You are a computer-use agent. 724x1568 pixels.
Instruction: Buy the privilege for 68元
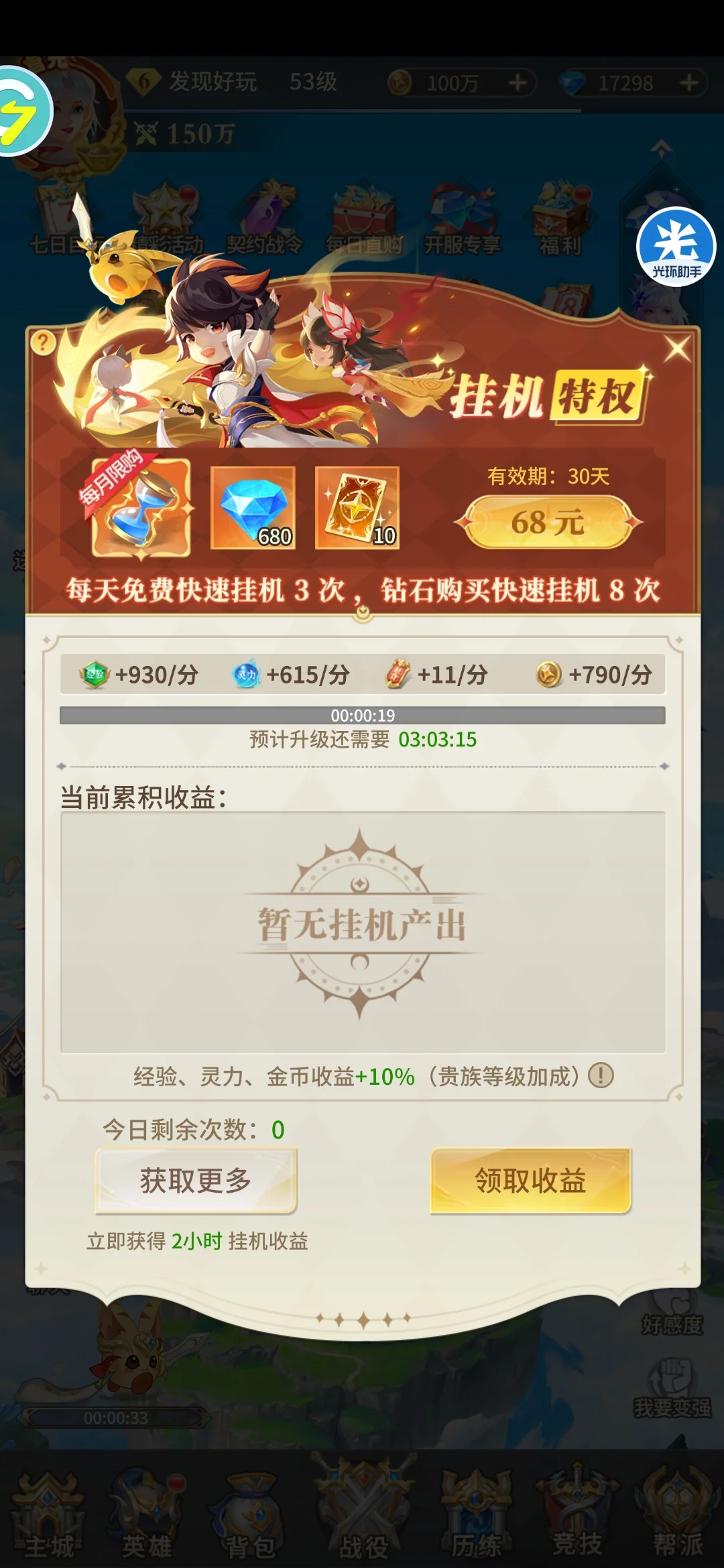pyautogui.click(x=548, y=523)
